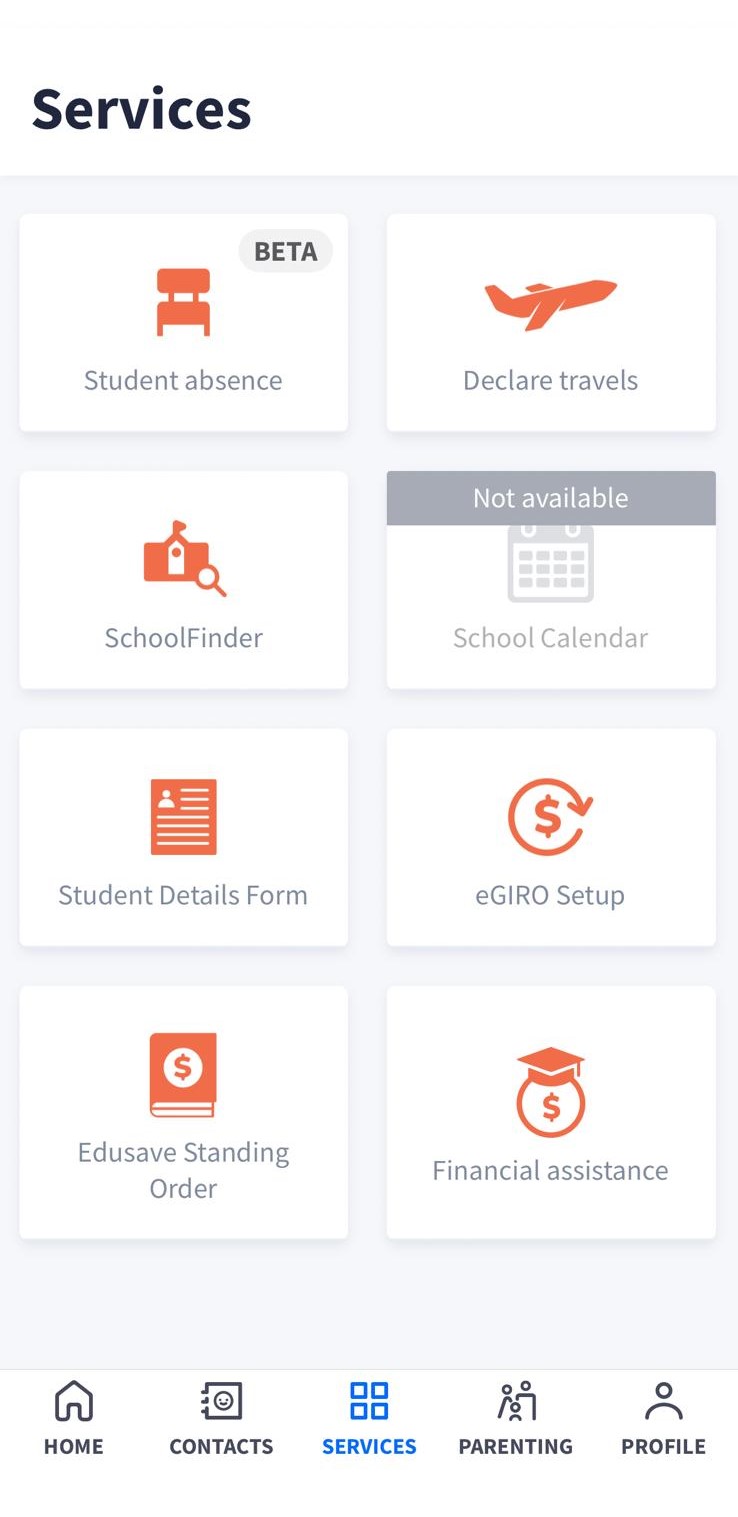Tap the BETA badge on Student absence
Image resolution: width=738 pixels, height=1517 pixels.
285,251
